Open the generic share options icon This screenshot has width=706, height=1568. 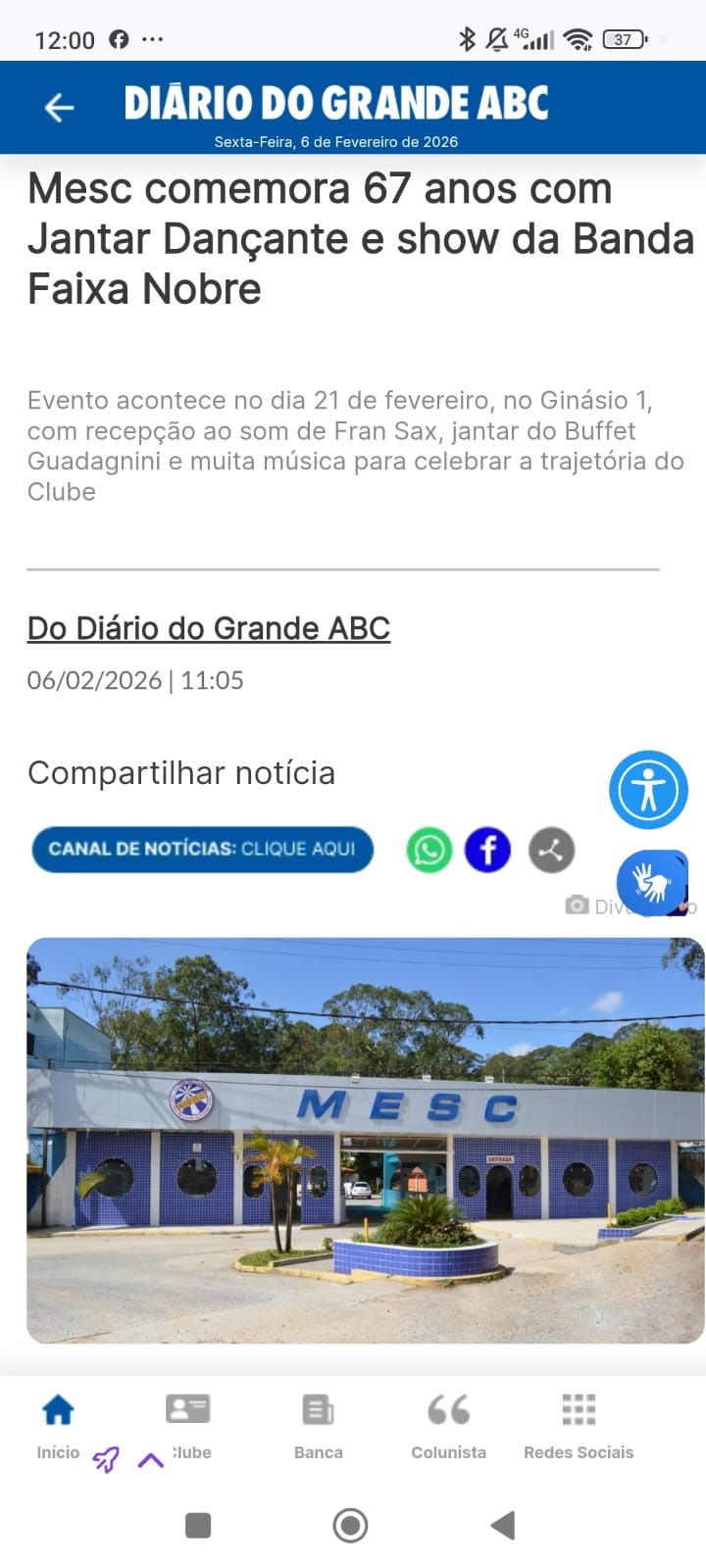point(551,850)
